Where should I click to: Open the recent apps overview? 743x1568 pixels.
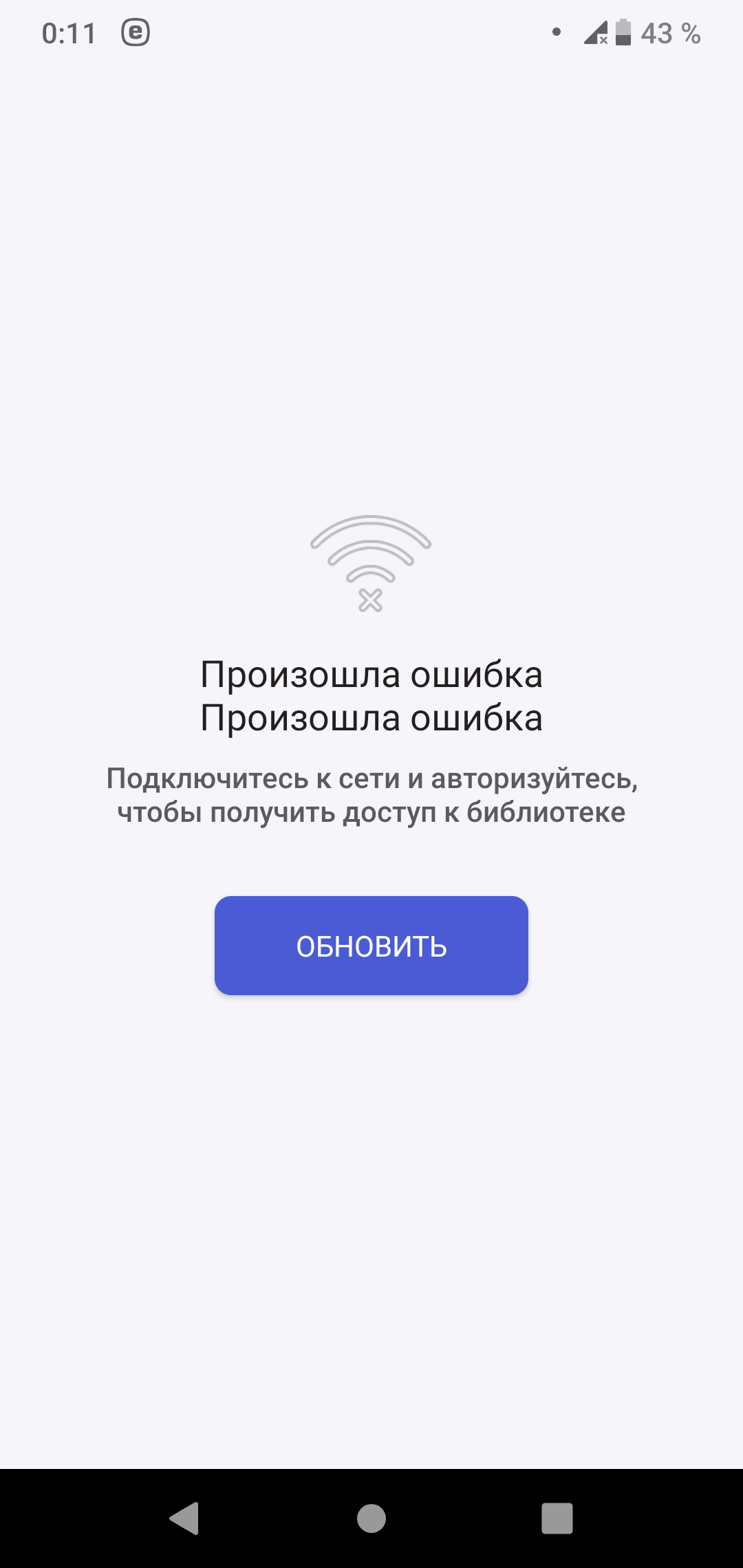[x=557, y=1518]
